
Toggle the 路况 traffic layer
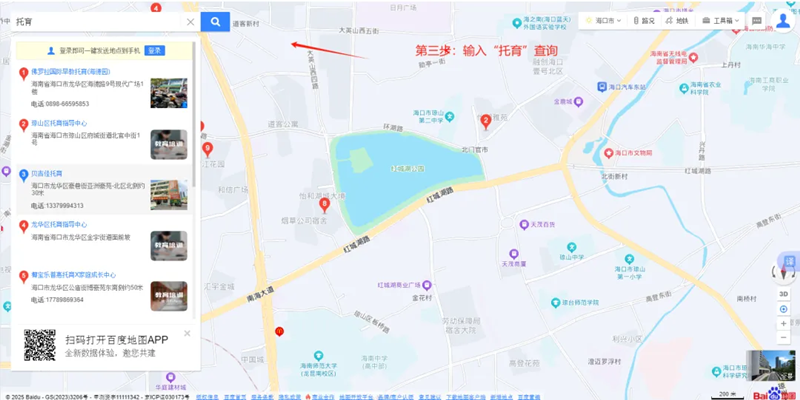[643, 20]
